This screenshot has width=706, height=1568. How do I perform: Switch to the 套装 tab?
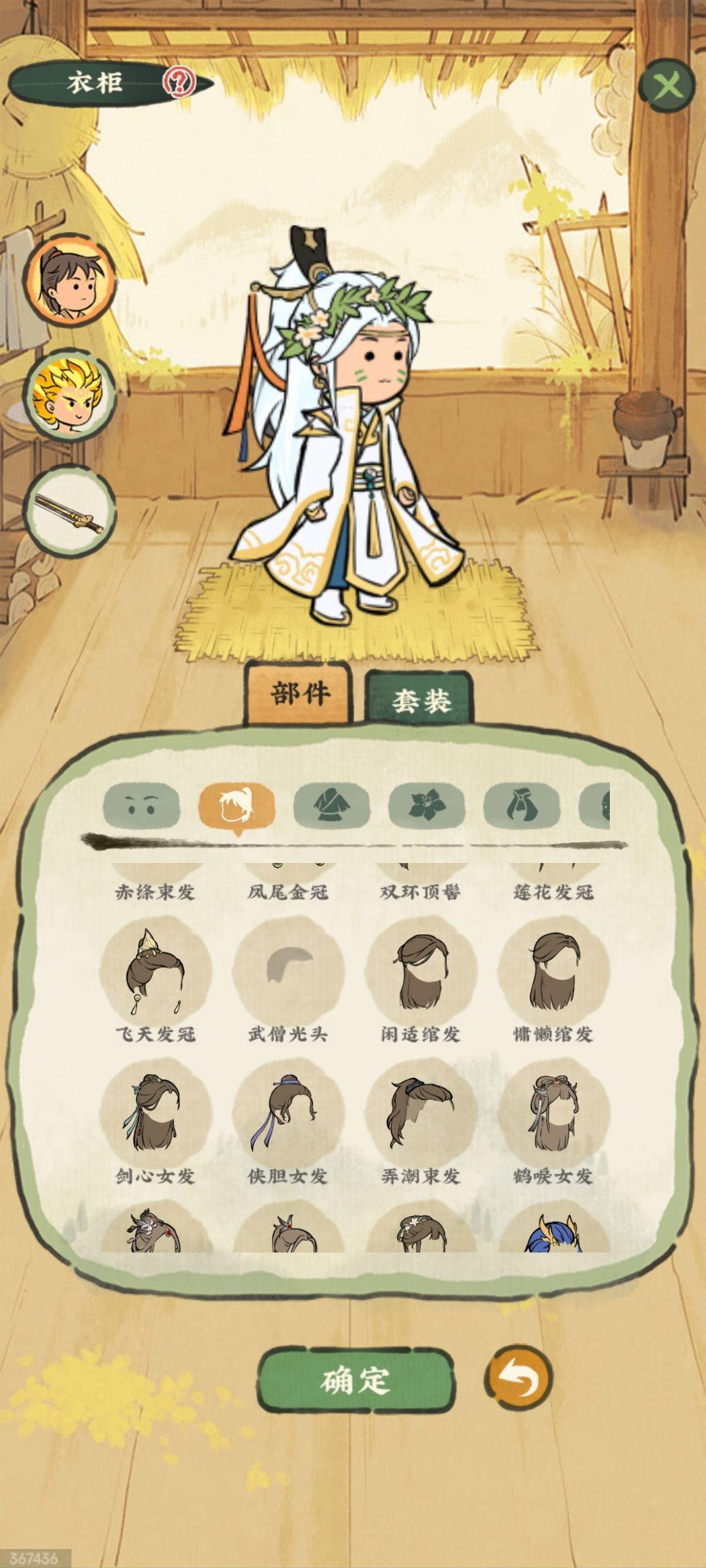420,699
